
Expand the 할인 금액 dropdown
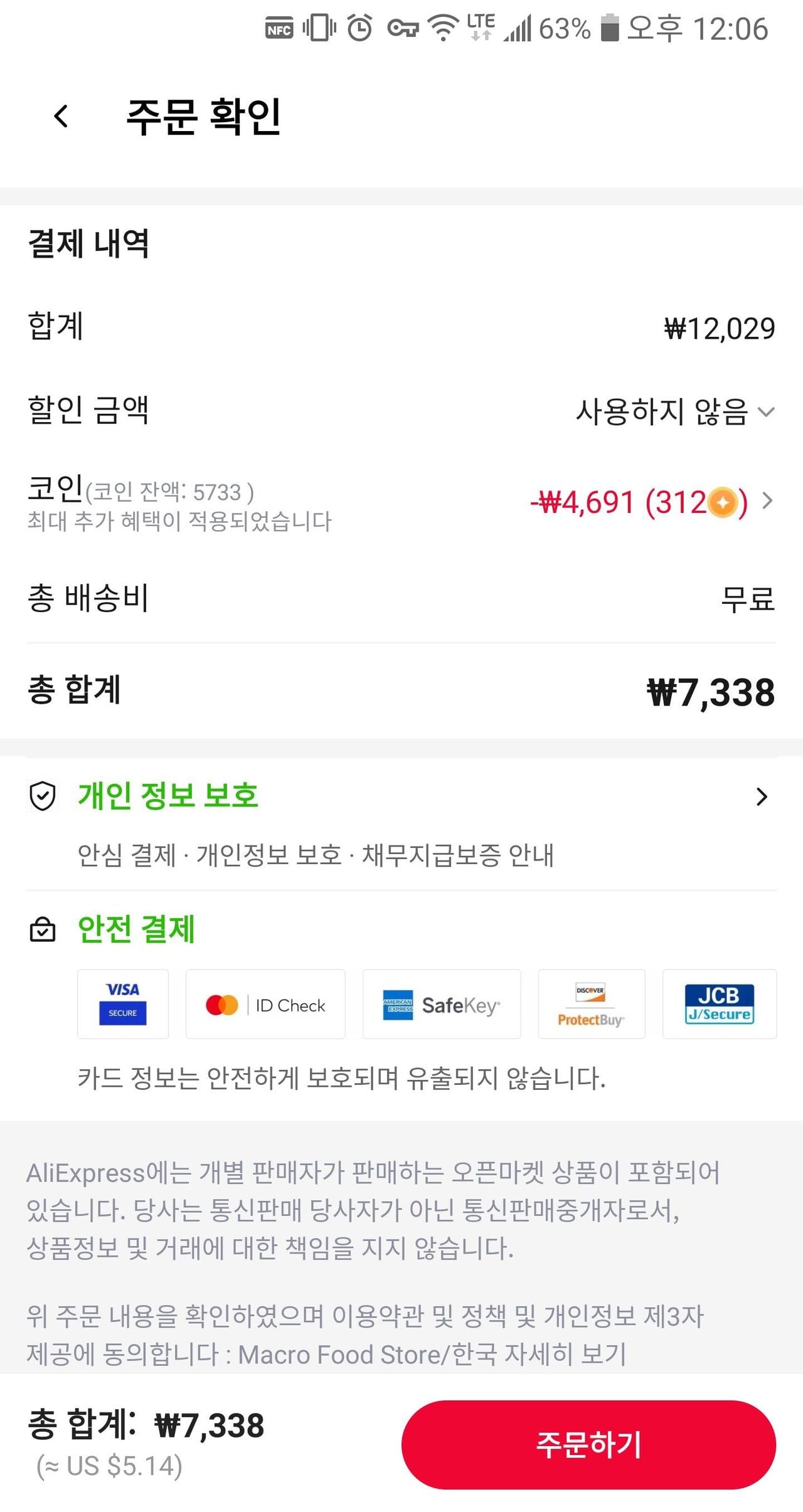coord(676,412)
